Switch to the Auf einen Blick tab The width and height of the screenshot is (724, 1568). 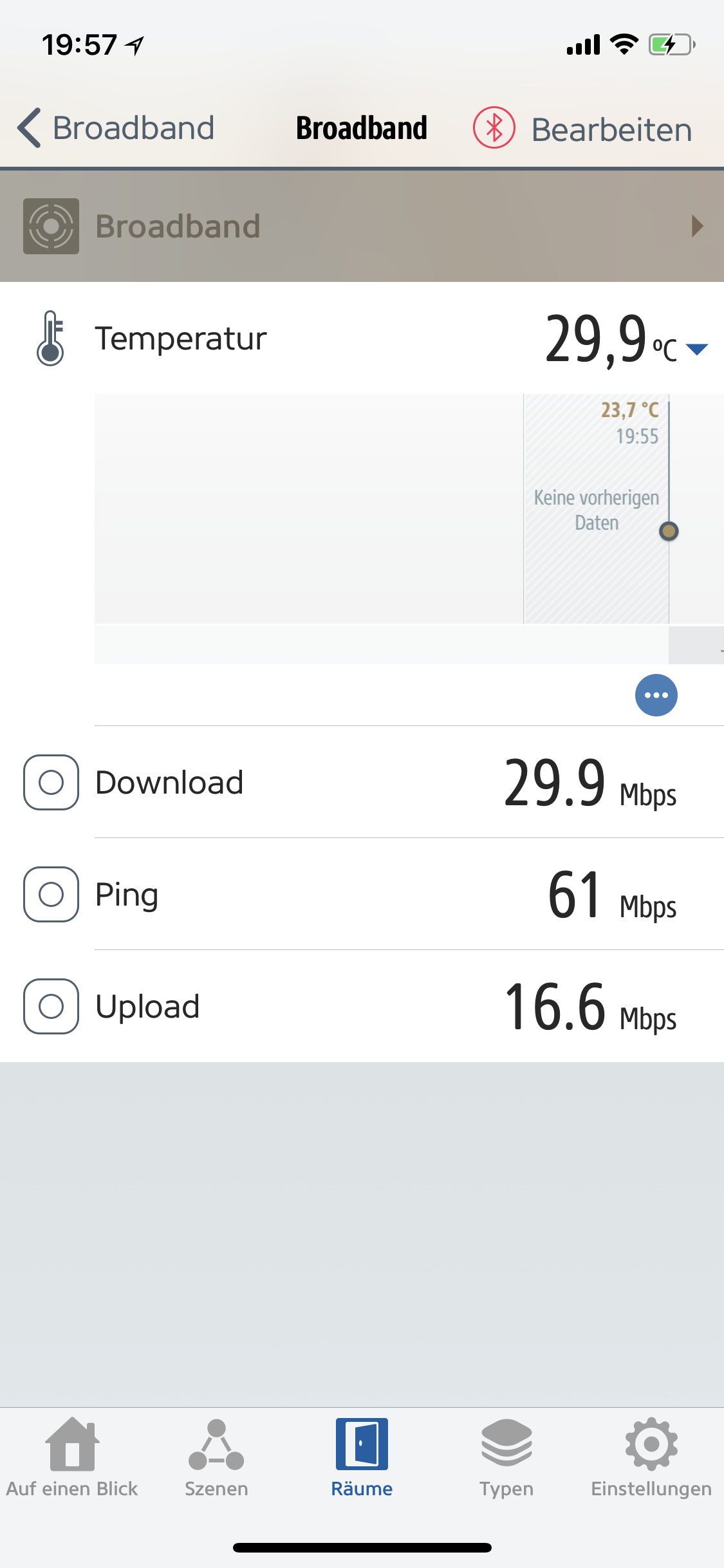coord(72,1457)
